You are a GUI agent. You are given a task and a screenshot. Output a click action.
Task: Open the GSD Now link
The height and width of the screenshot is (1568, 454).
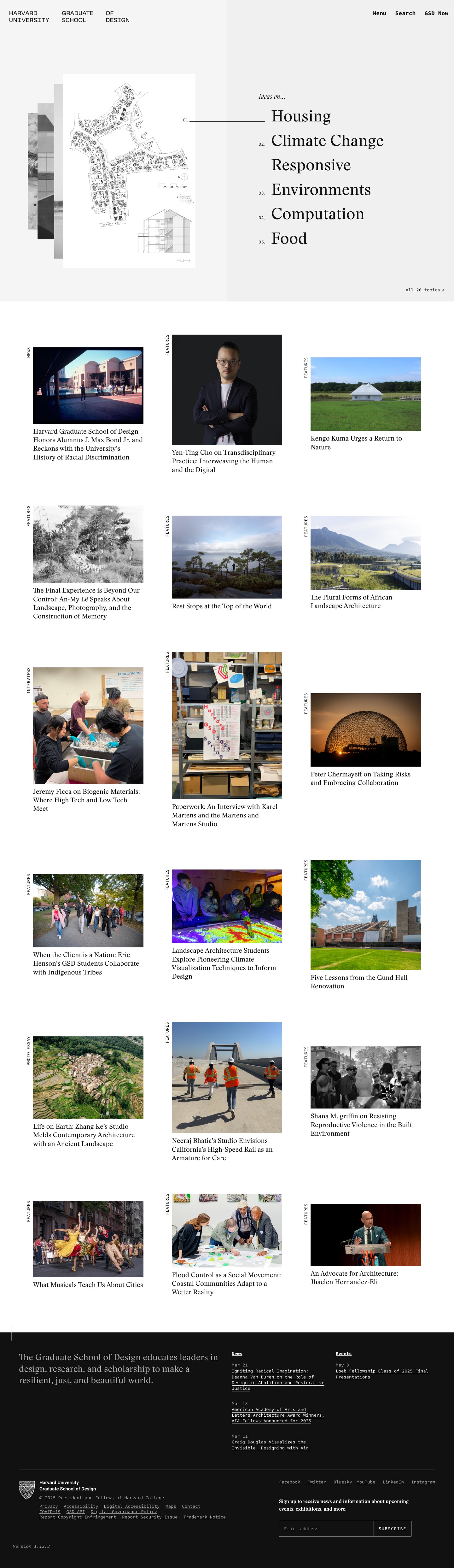tap(436, 13)
